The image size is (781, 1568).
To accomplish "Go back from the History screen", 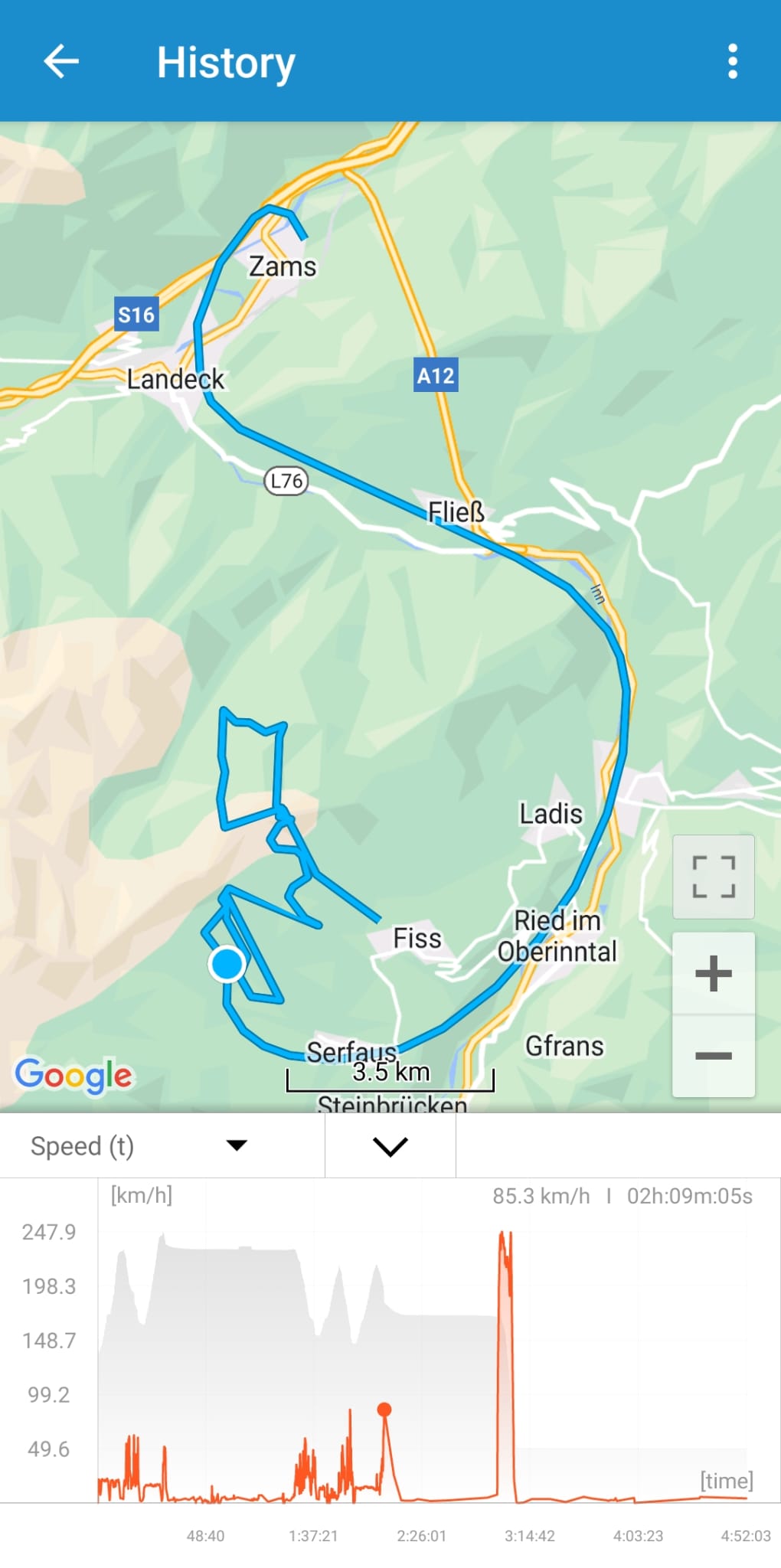I will (x=61, y=61).
